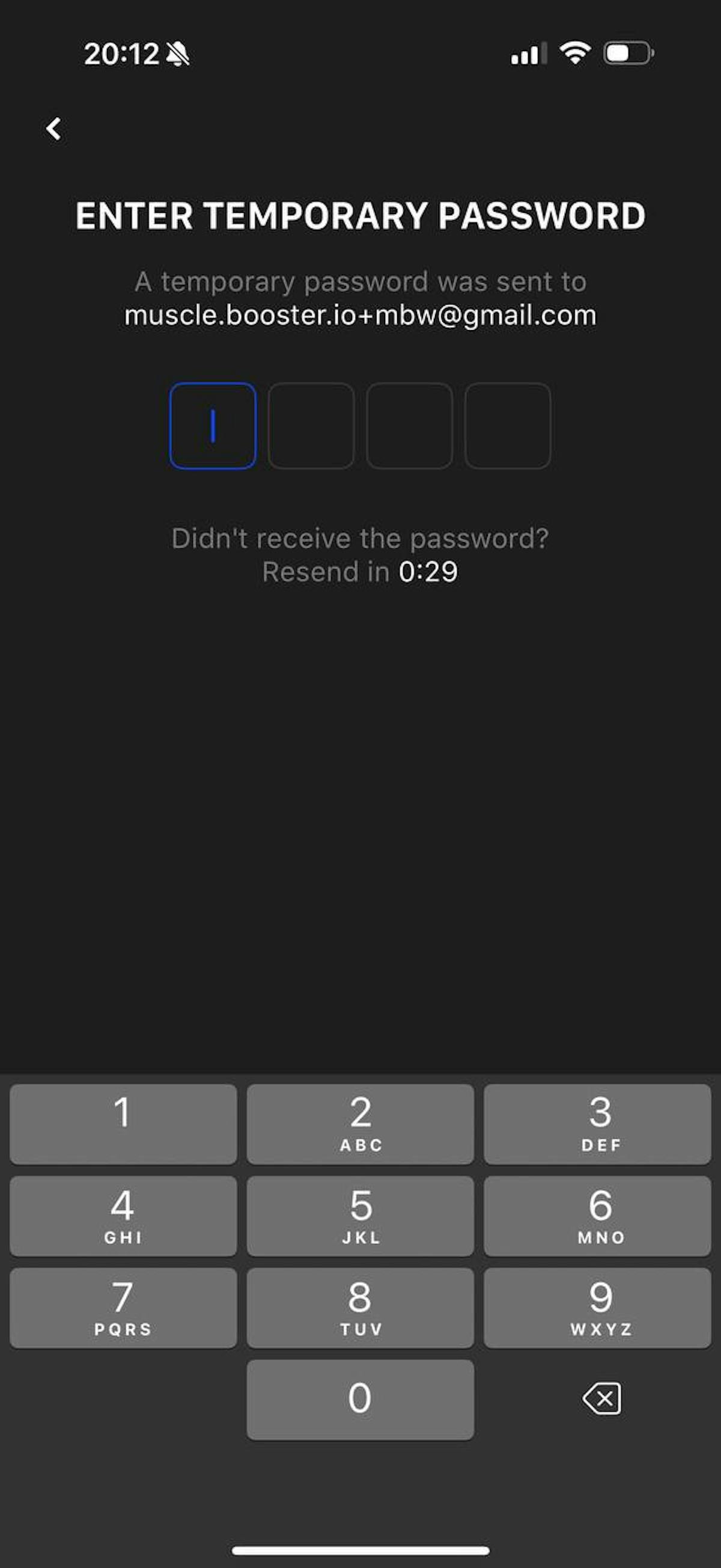Image resolution: width=721 pixels, height=1568 pixels.
Task: Select the 6 MNO key
Action: pos(597,1216)
